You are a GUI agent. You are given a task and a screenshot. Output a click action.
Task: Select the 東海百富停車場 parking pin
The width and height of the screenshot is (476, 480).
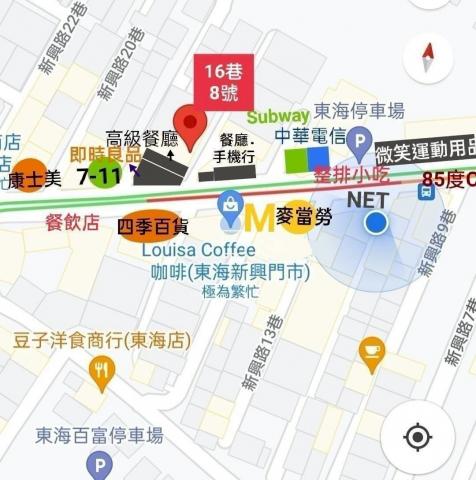point(99,465)
